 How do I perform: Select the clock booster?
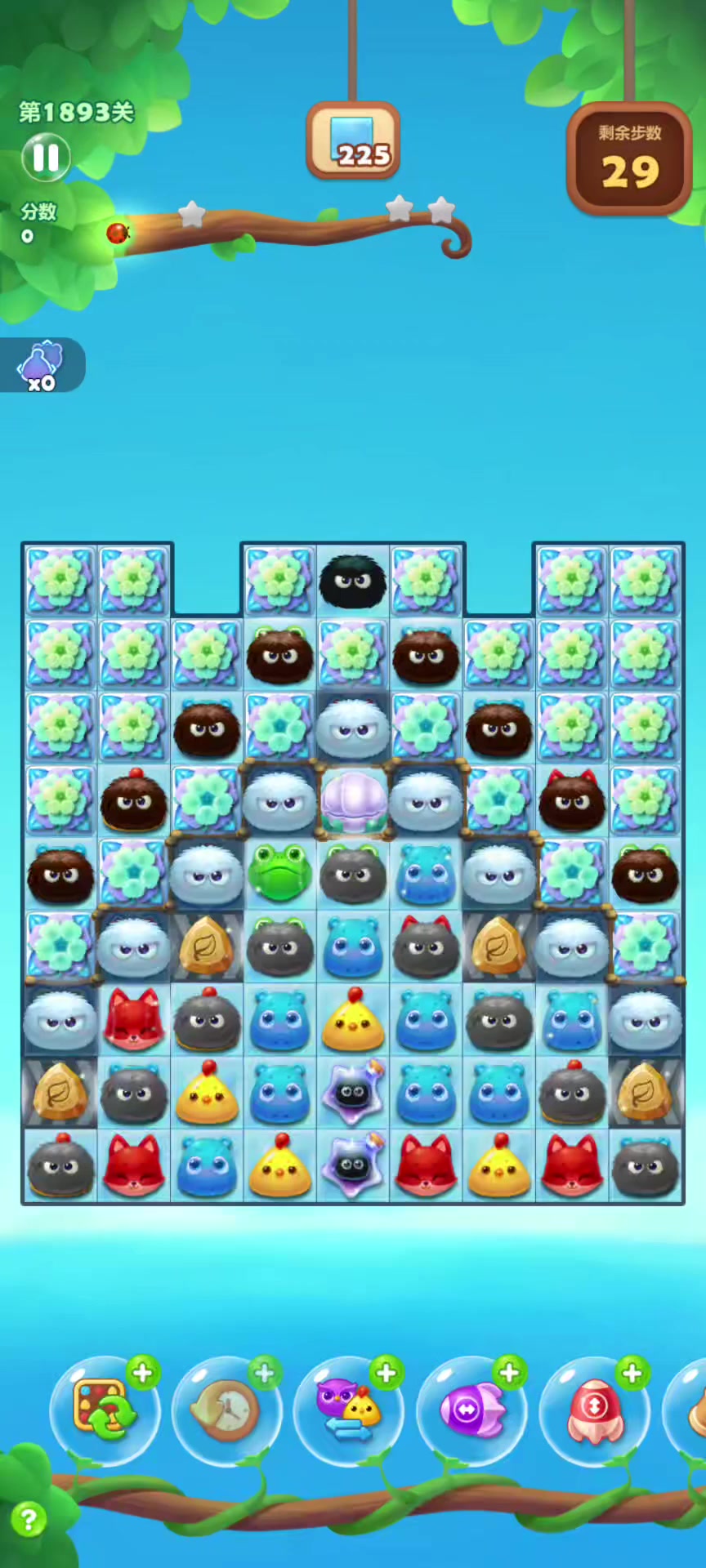pos(226,1410)
